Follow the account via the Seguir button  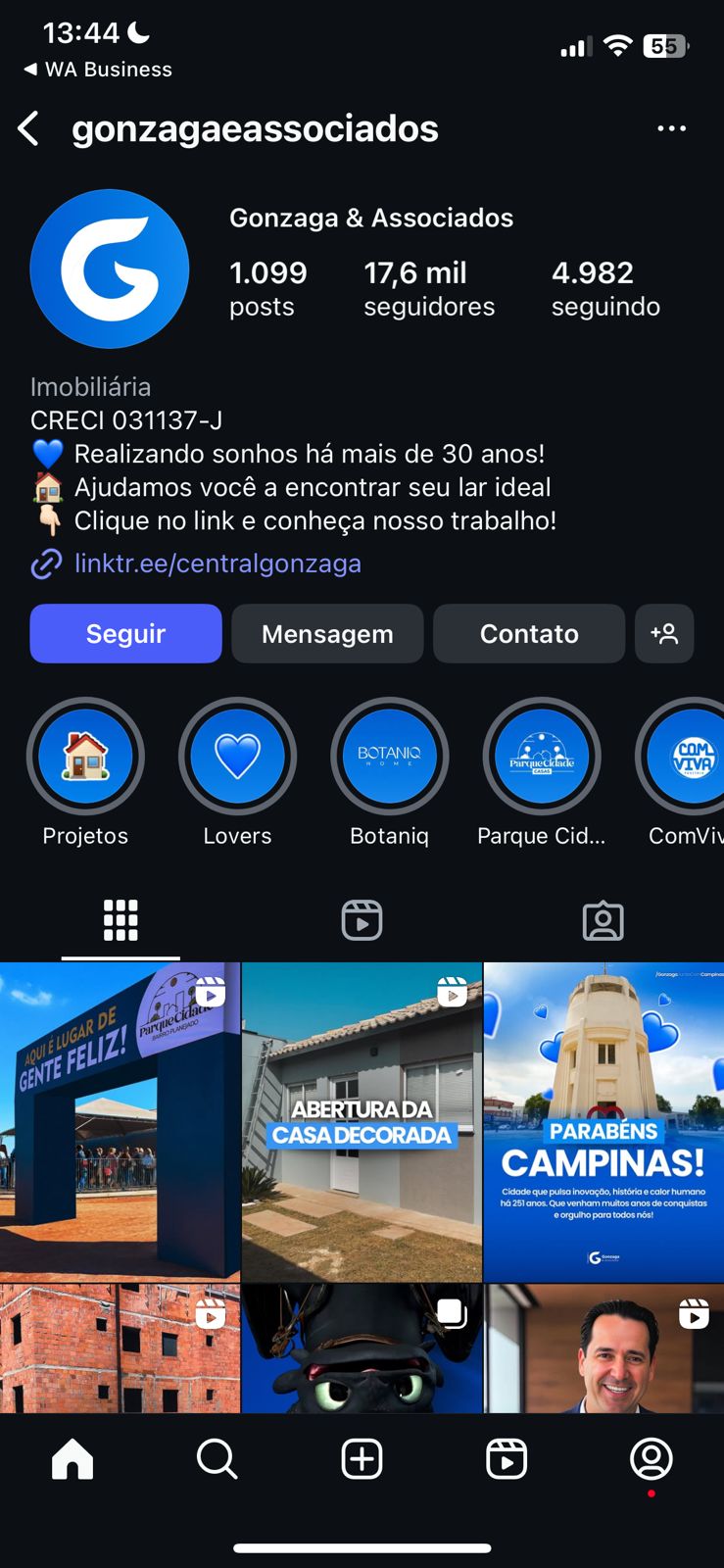coord(125,634)
